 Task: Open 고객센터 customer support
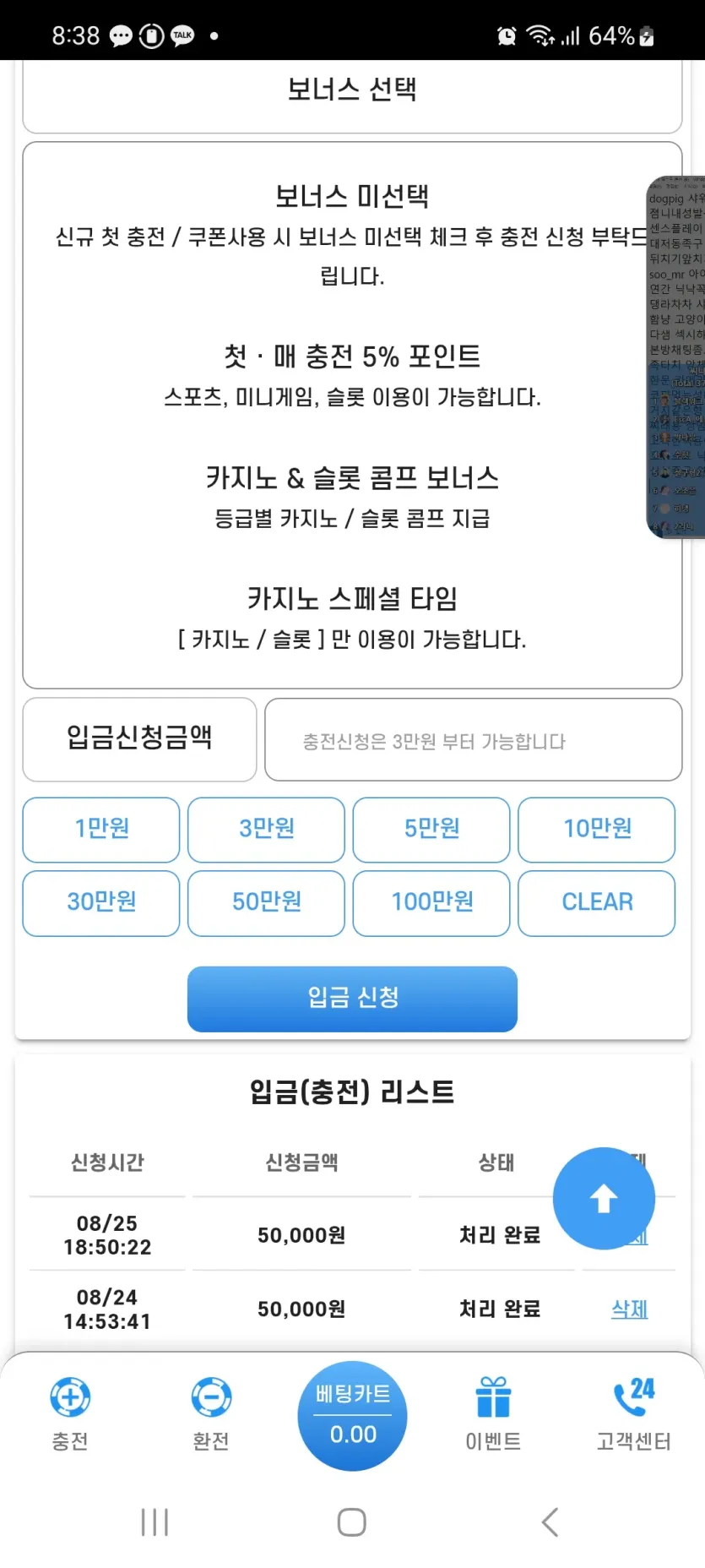pyautogui.click(x=634, y=1414)
